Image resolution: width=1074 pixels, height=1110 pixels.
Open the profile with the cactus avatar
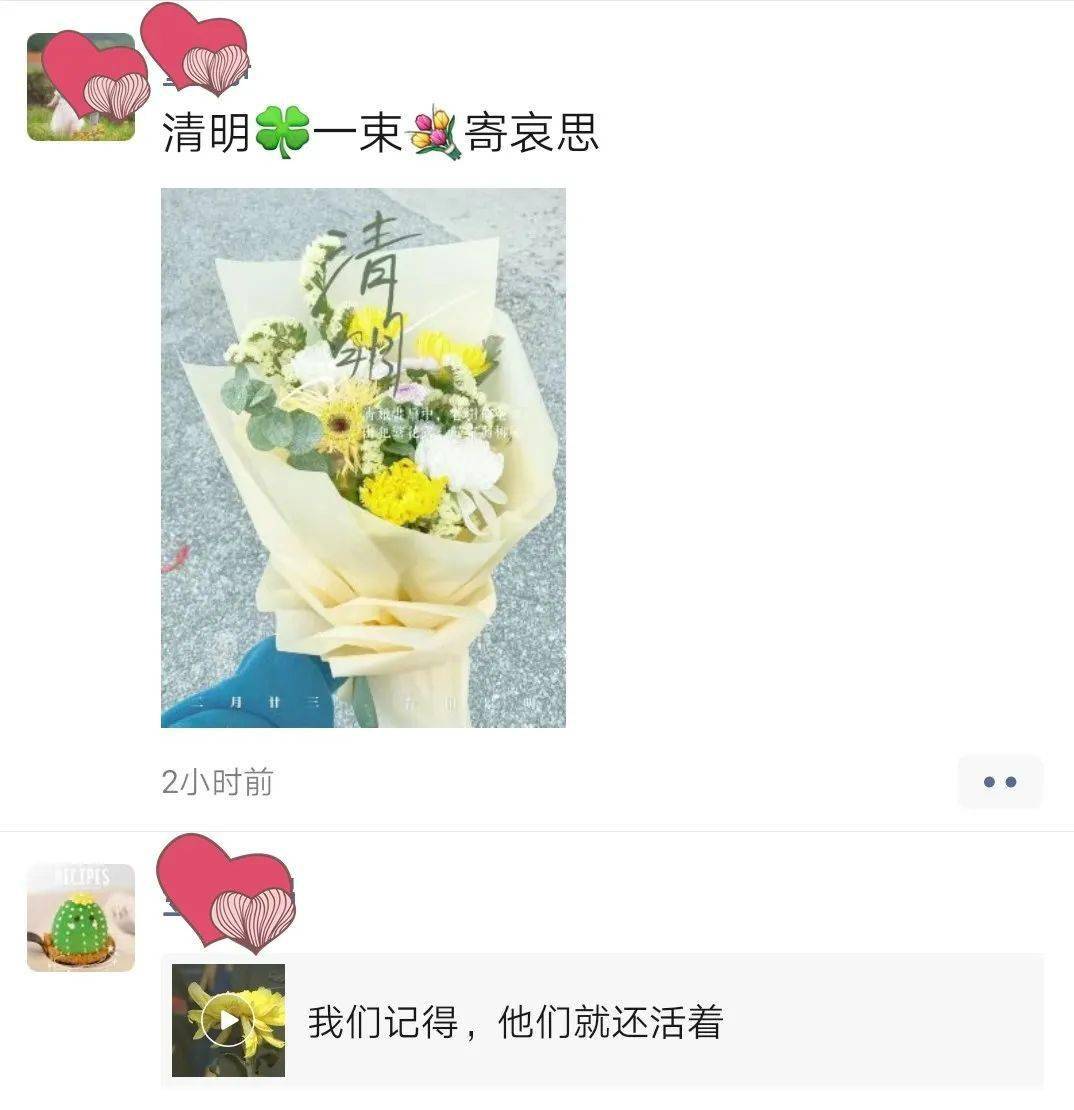(80, 917)
